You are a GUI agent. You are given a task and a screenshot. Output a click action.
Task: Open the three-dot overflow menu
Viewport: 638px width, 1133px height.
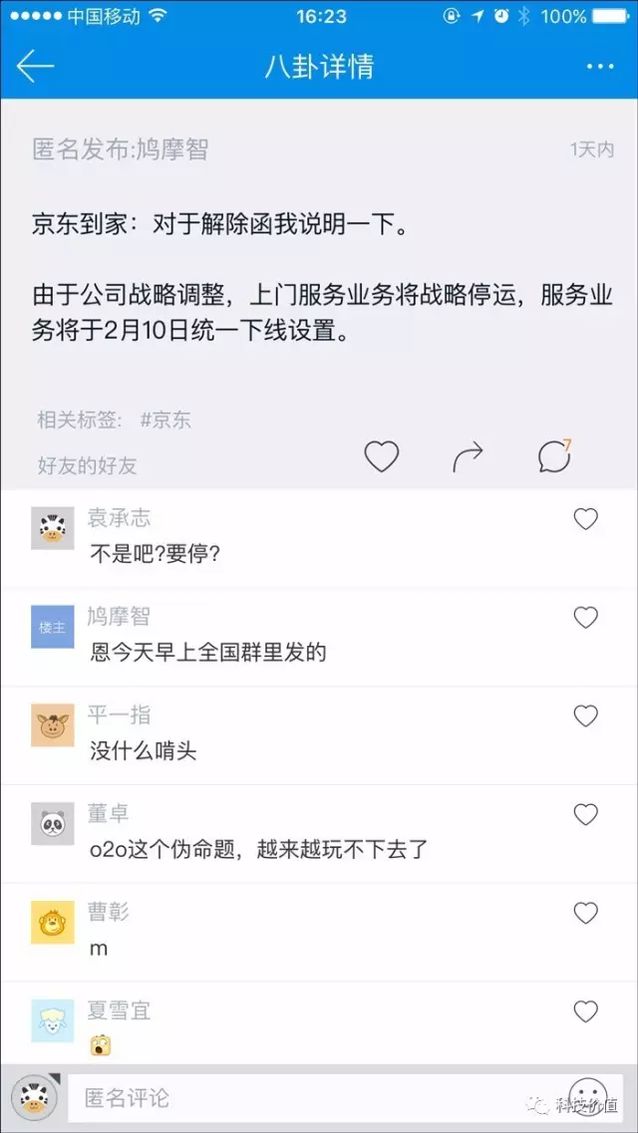[x=600, y=66]
